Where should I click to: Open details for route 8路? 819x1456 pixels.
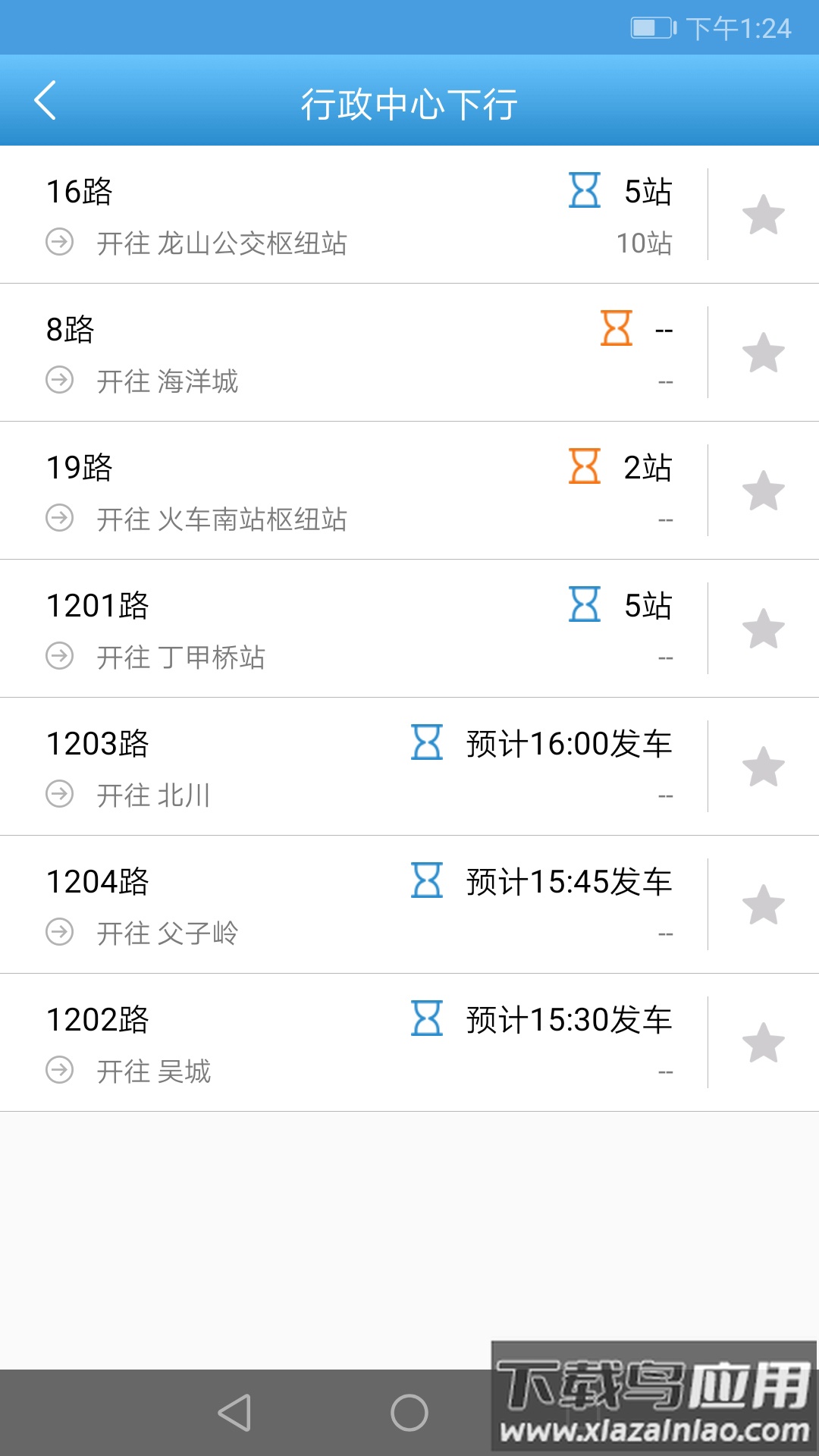coord(303,352)
